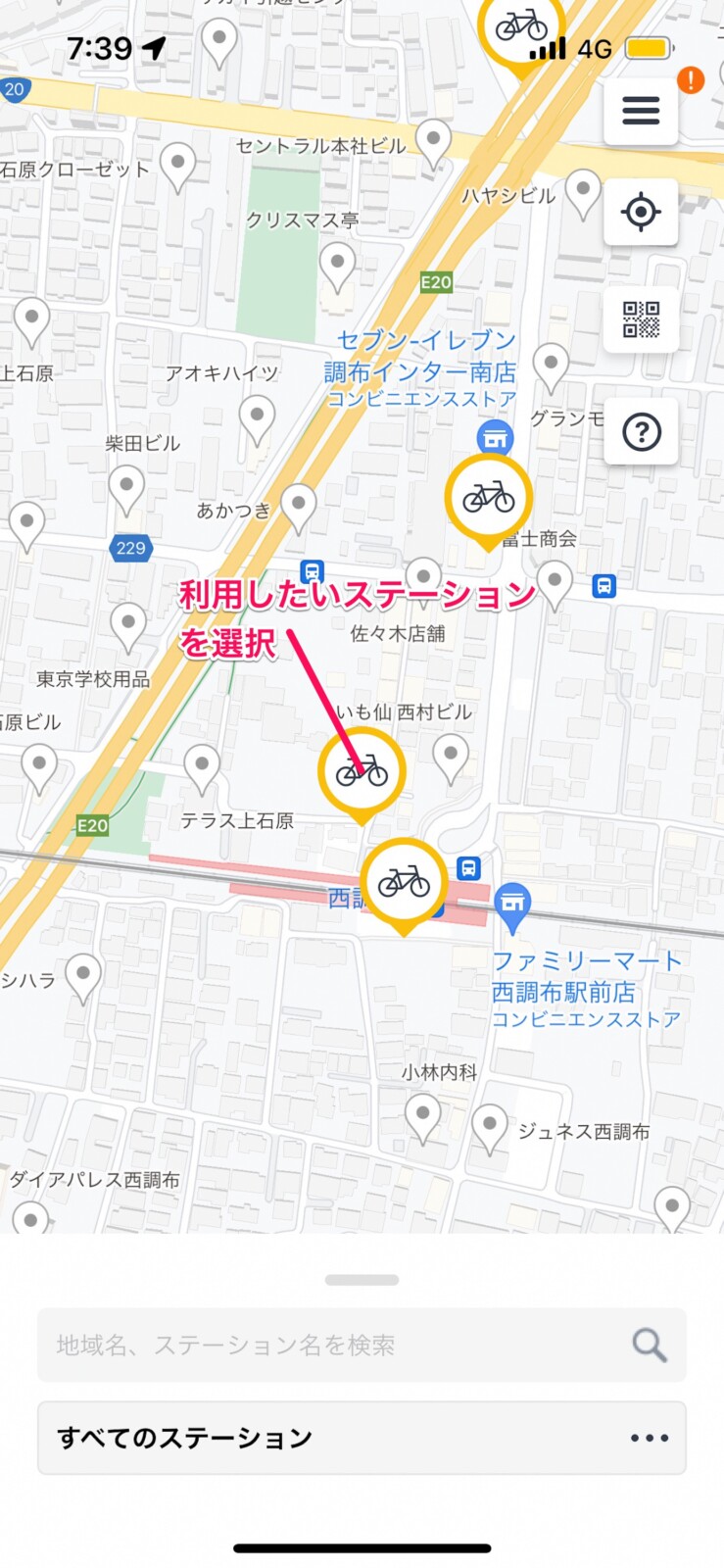
Task: Open すべてのステーション list
Action: click(362, 1438)
